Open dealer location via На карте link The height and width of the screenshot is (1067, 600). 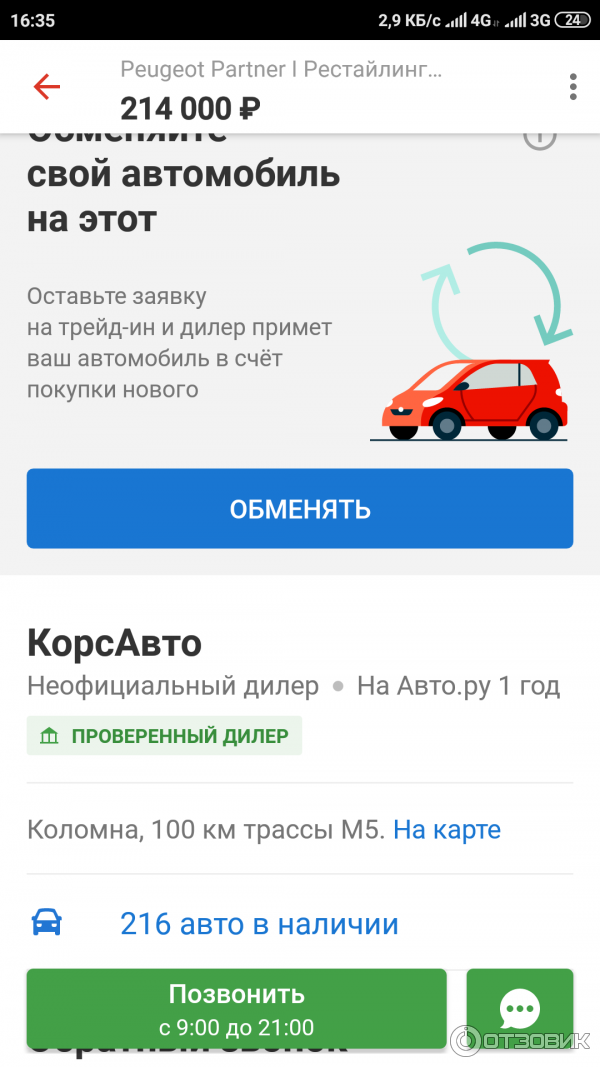447,830
